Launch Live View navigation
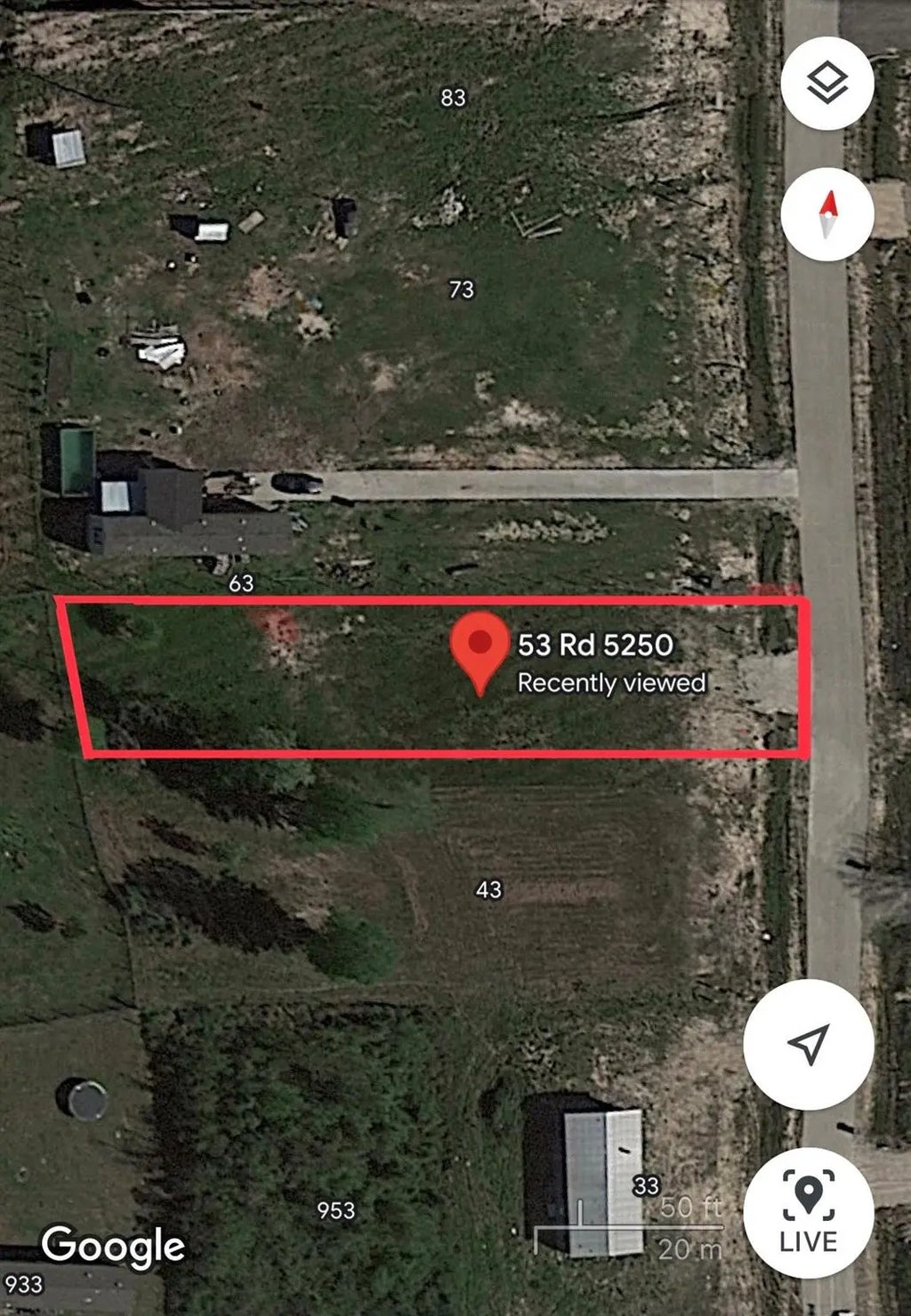 coord(808,1212)
